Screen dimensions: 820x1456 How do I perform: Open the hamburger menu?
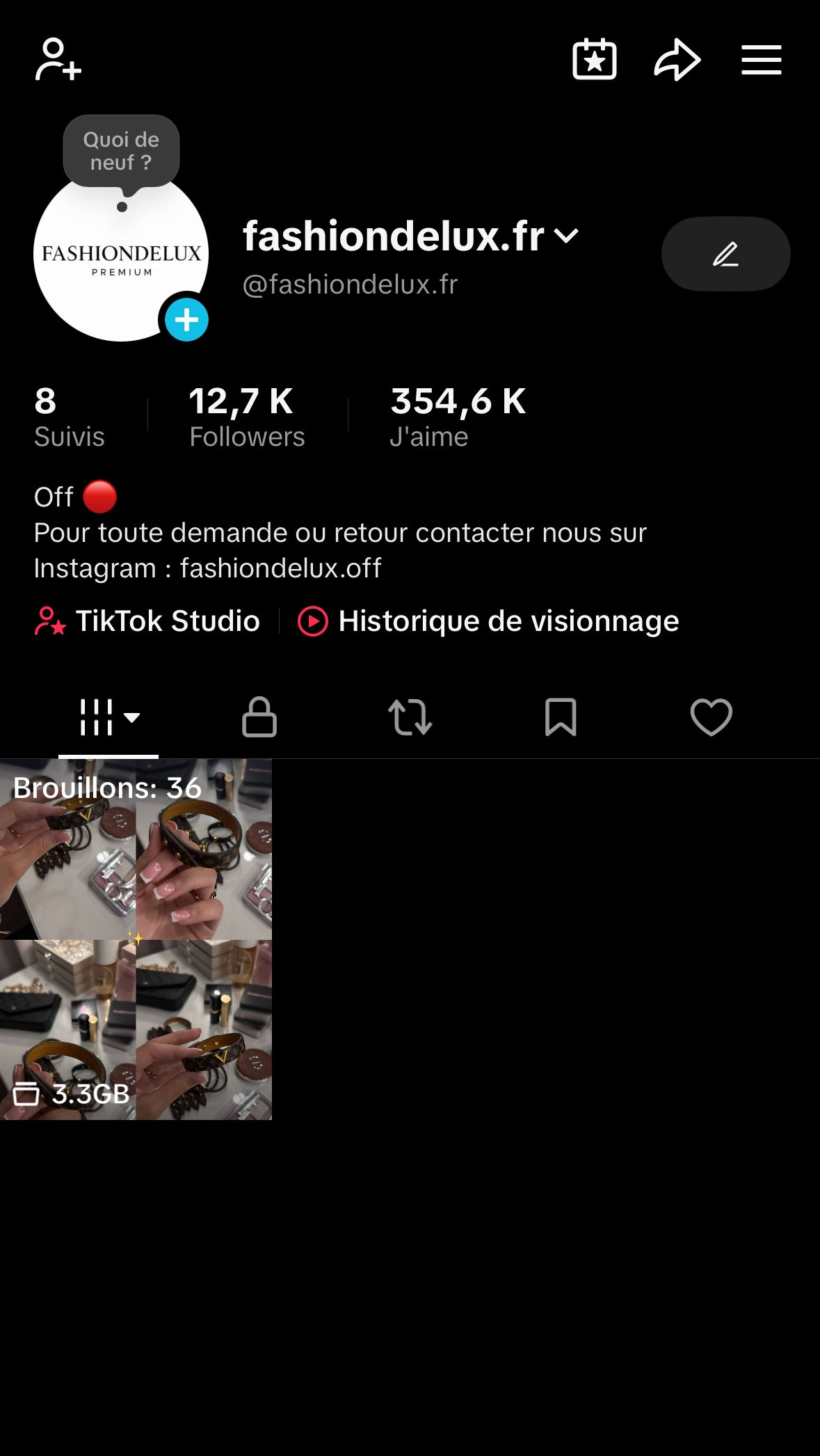click(x=760, y=60)
